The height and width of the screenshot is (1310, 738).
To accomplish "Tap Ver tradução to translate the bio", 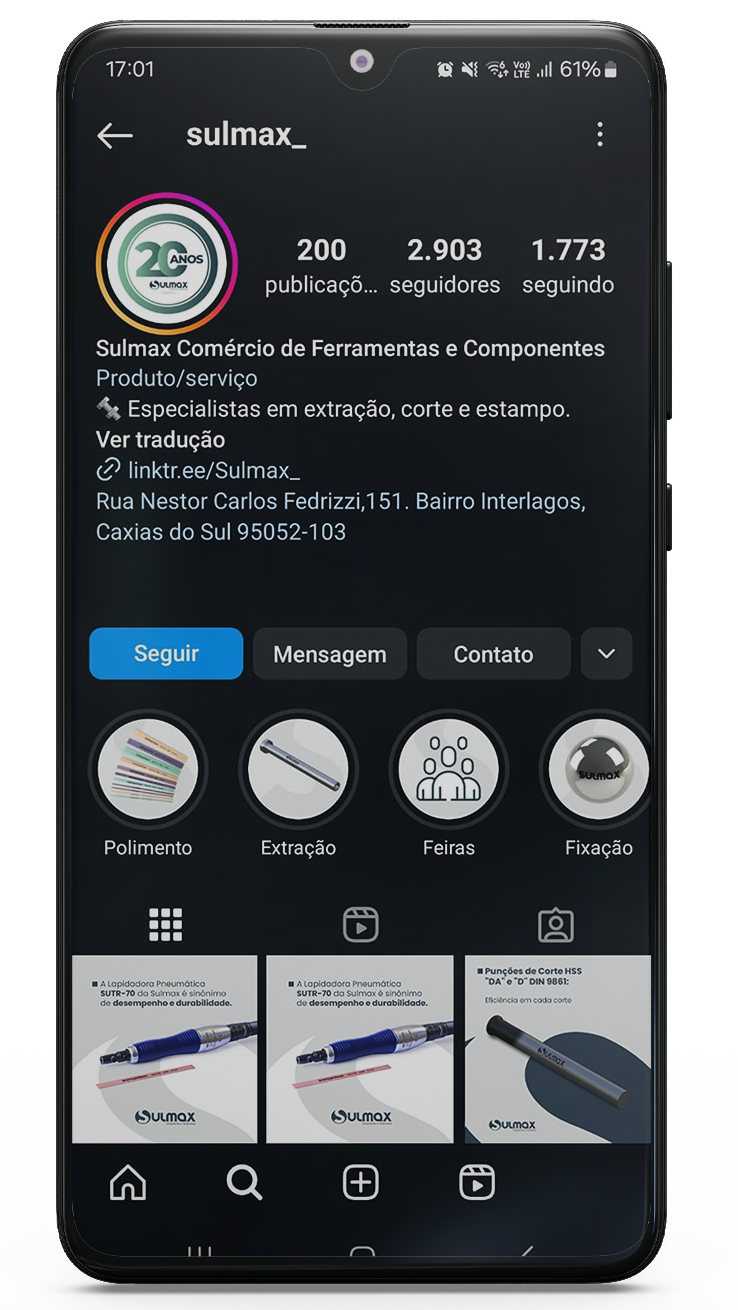I will (x=160, y=440).
